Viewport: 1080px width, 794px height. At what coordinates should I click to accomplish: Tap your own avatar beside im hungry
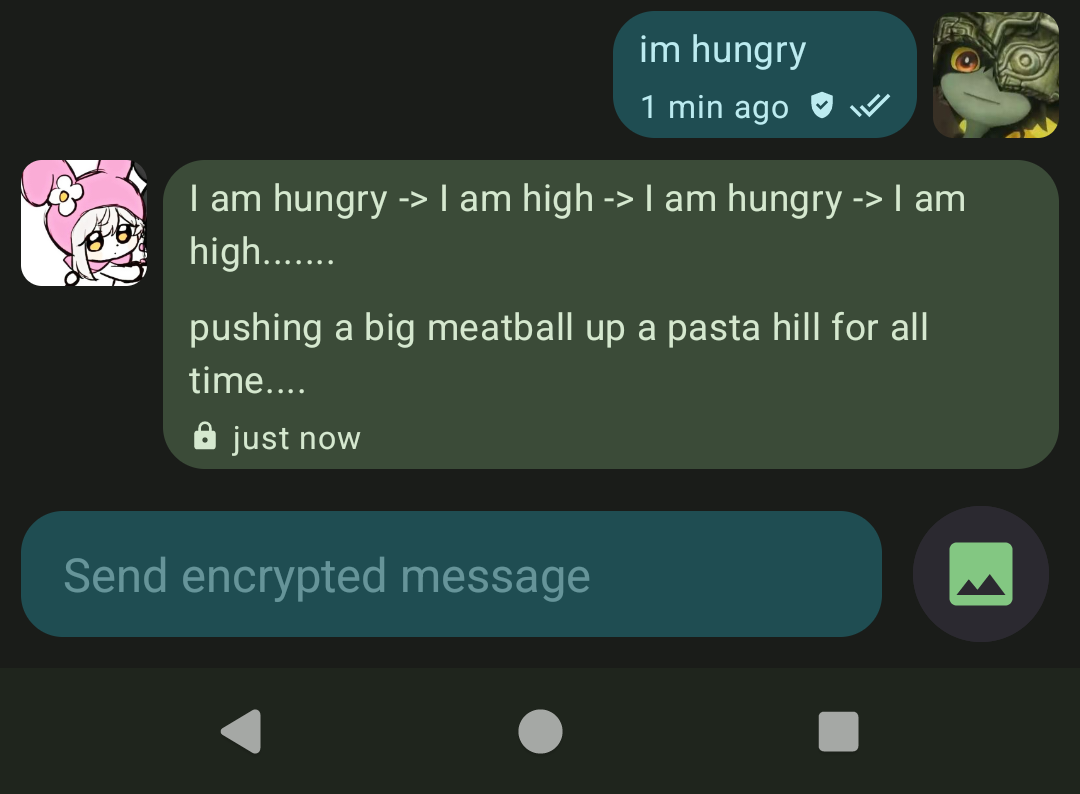[x=995, y=75]
